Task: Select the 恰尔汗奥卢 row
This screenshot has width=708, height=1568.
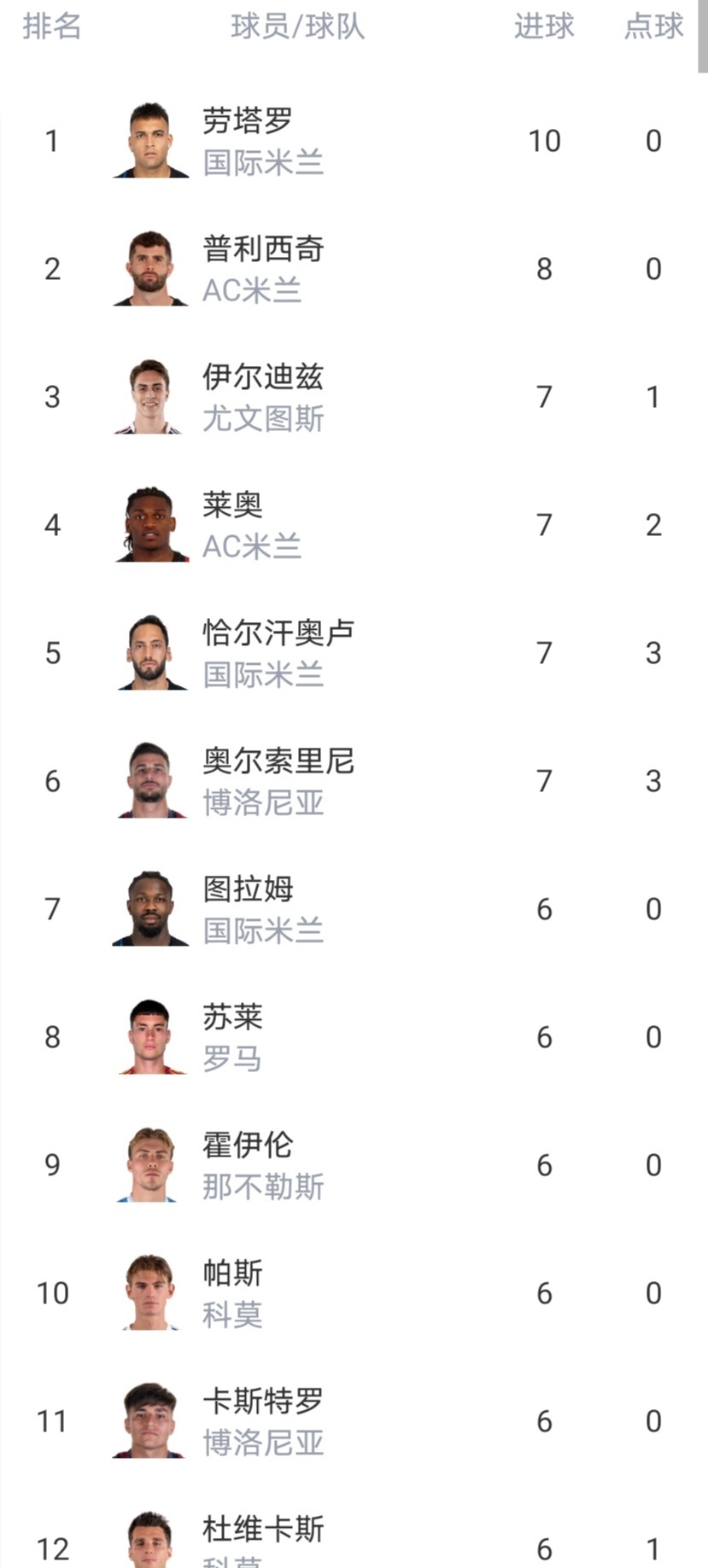Action: click(278, 633)
